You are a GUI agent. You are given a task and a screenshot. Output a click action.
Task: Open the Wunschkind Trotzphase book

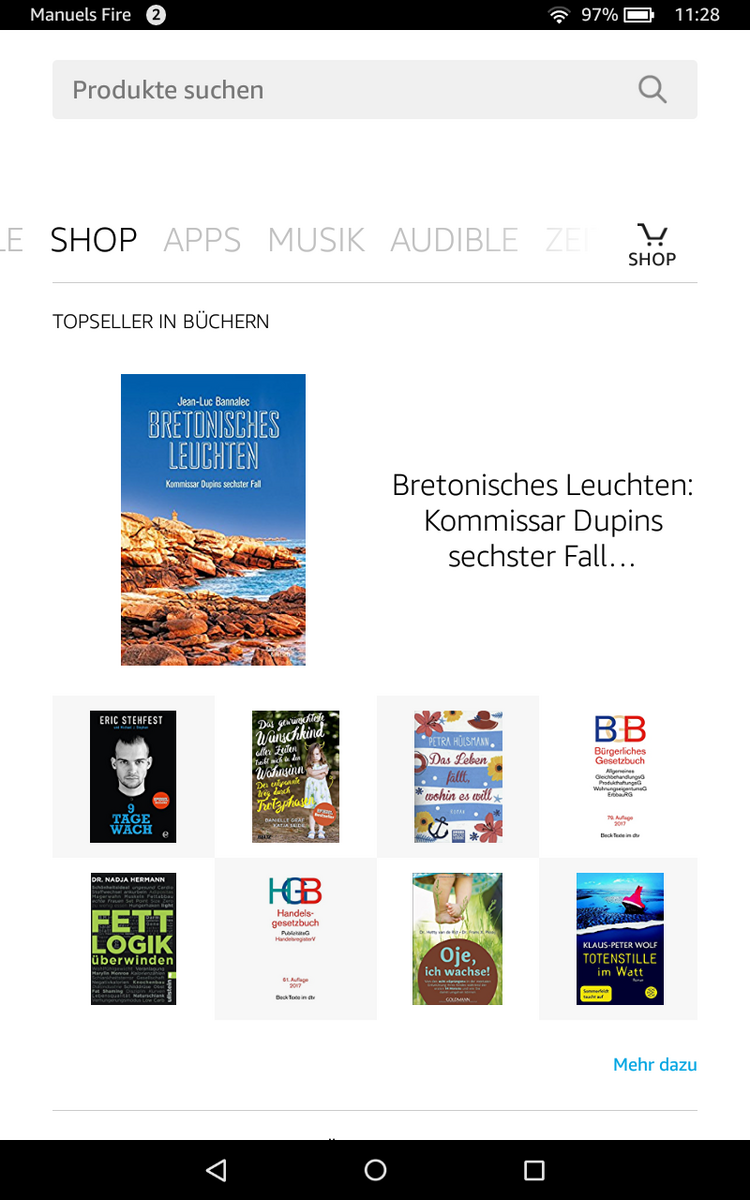(x=295, y=777)
